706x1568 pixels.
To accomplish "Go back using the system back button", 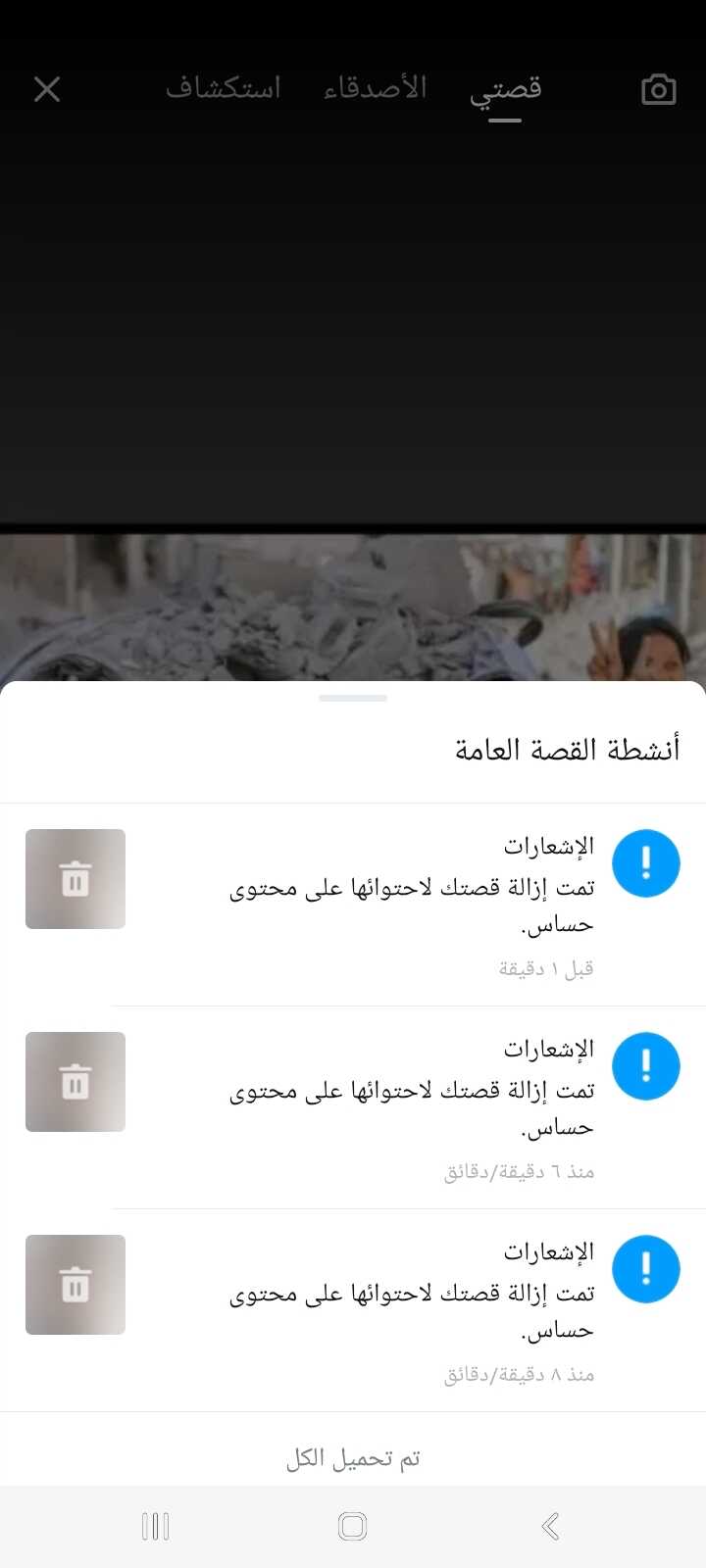I will (550, 1526).
